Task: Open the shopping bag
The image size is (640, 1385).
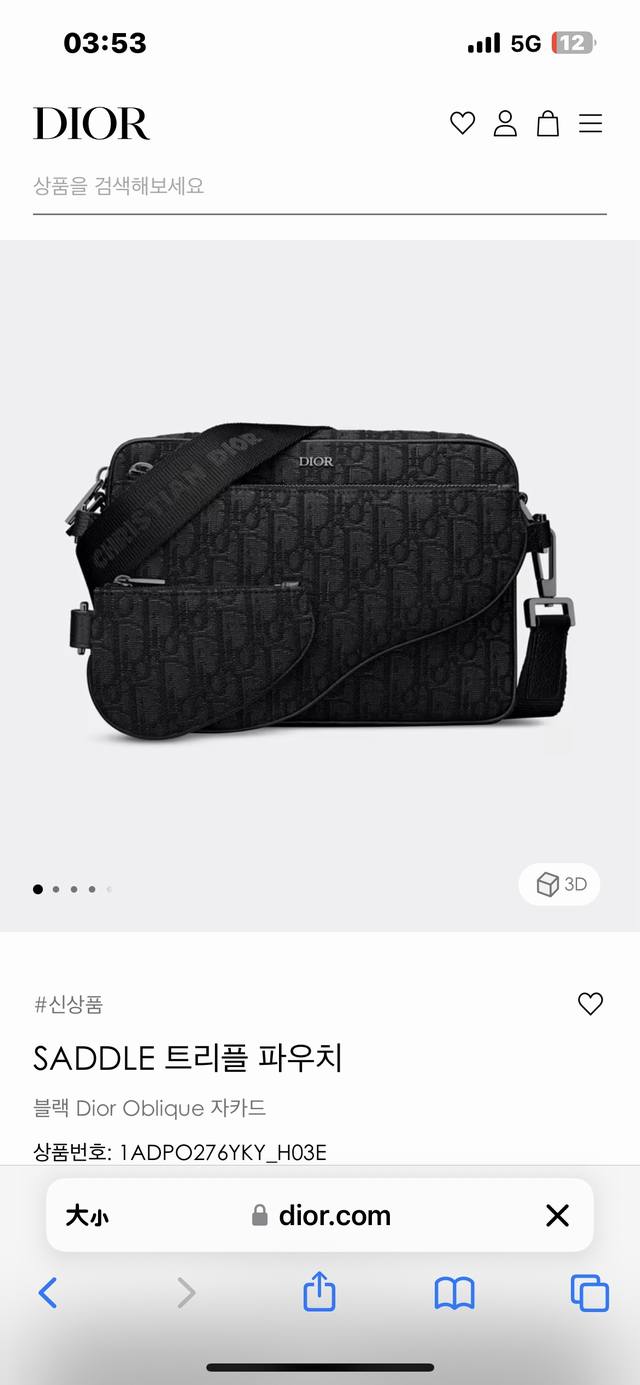Action: (x=548, y=124)
